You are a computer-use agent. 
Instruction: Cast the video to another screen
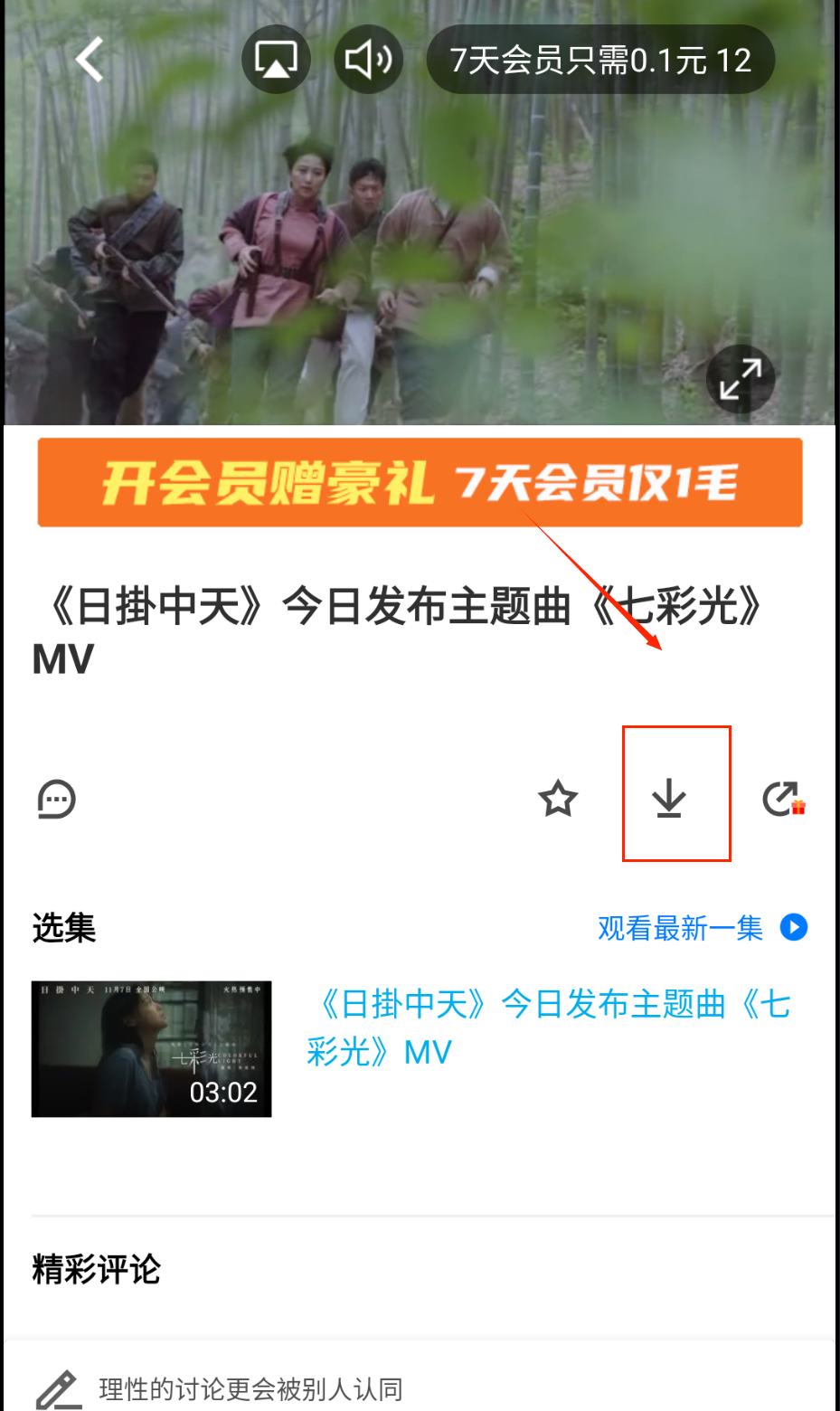click(x=276, y=60)
